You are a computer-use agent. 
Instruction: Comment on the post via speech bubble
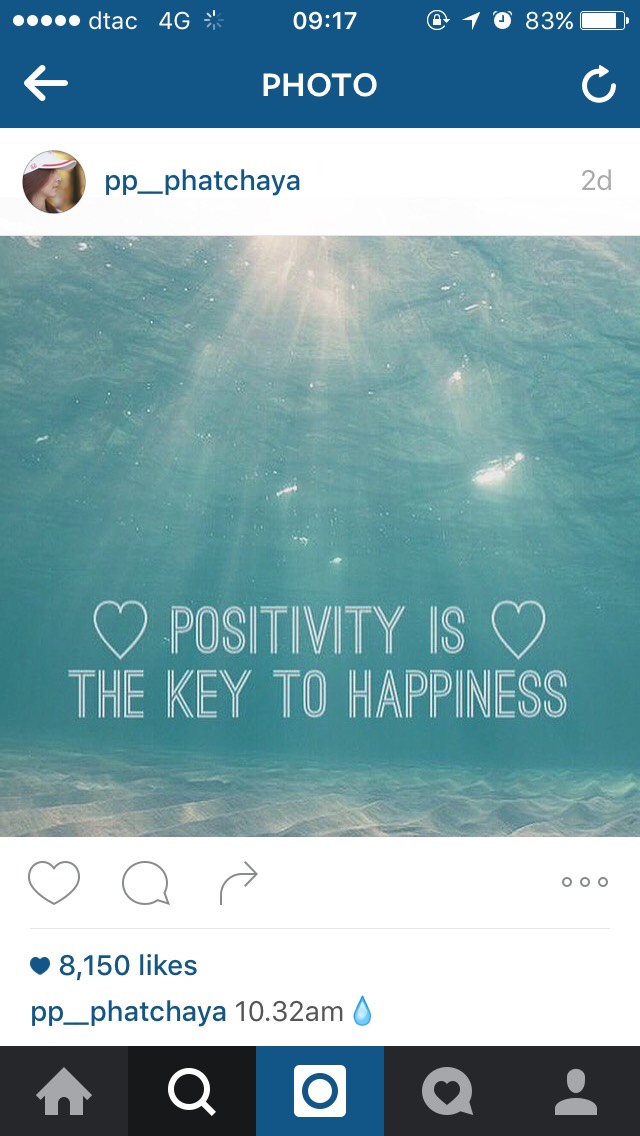tap(145, 883)
